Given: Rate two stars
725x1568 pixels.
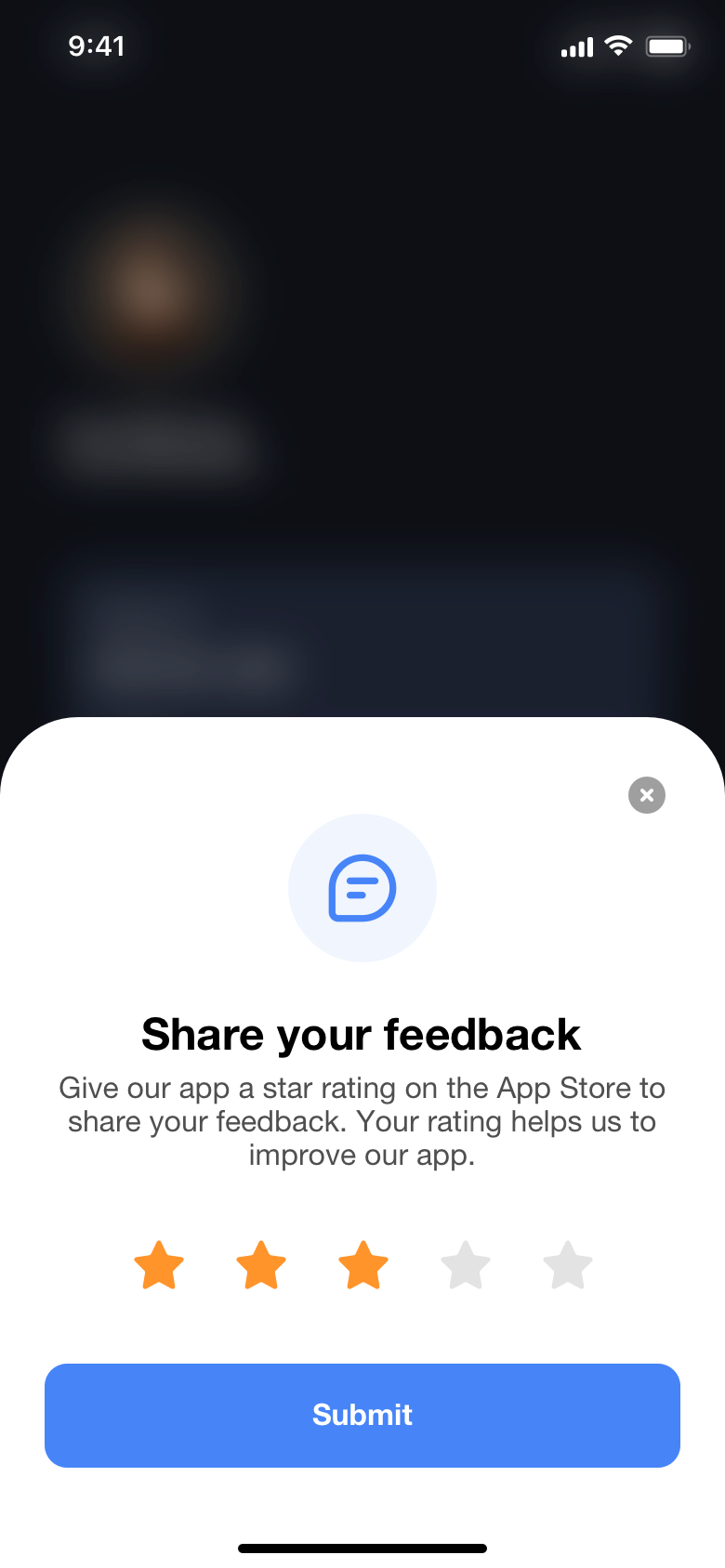Looking at the screenshot, I should pos(261,1266).
